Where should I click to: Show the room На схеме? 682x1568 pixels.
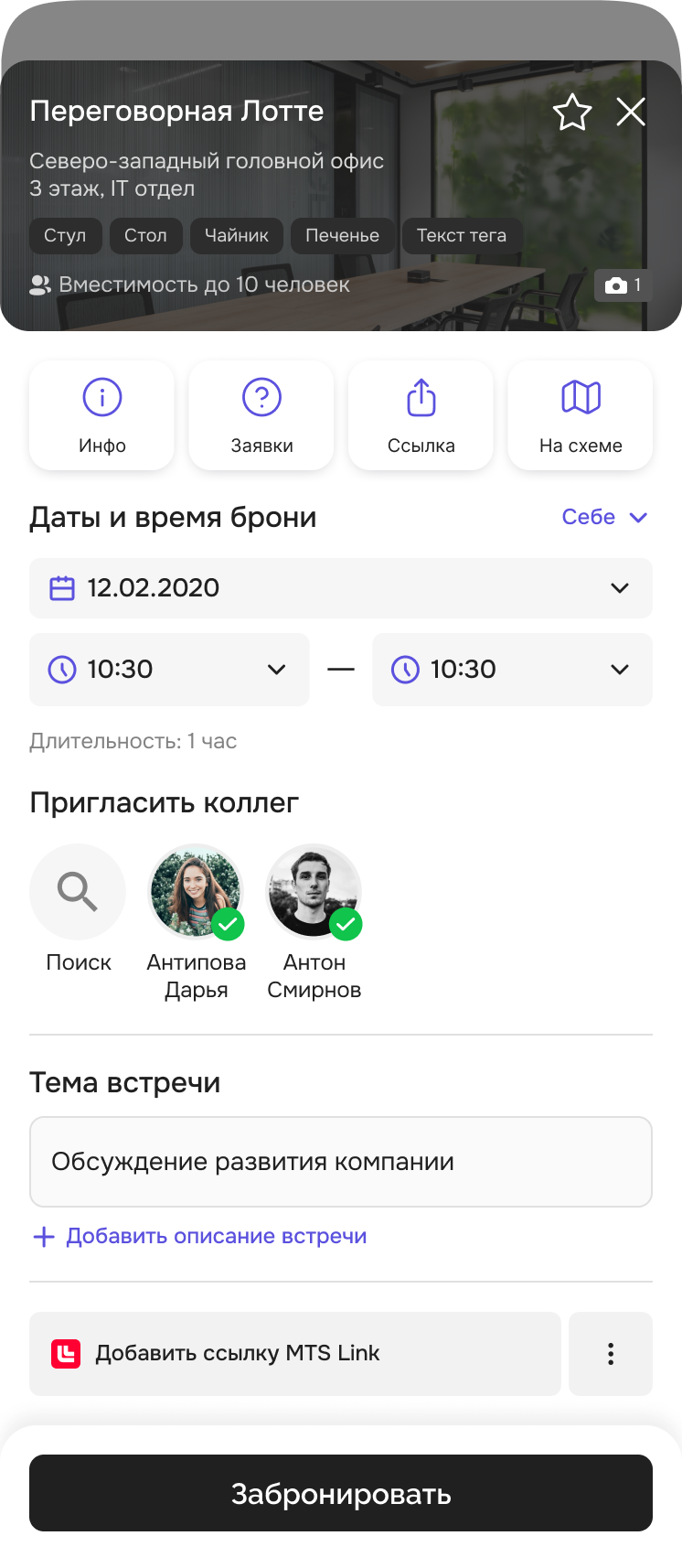(x=581, y=415)
